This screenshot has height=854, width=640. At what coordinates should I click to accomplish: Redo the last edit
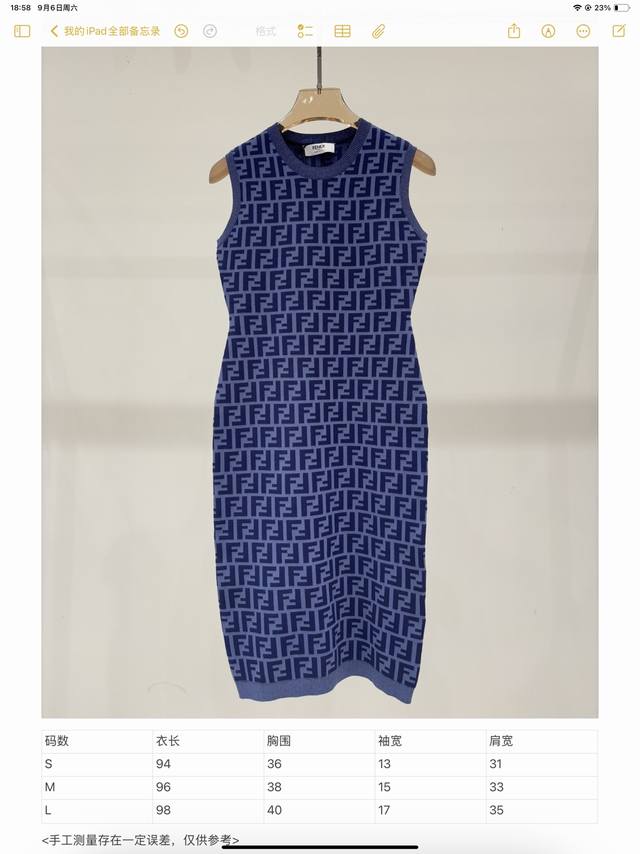click(210, 31)
